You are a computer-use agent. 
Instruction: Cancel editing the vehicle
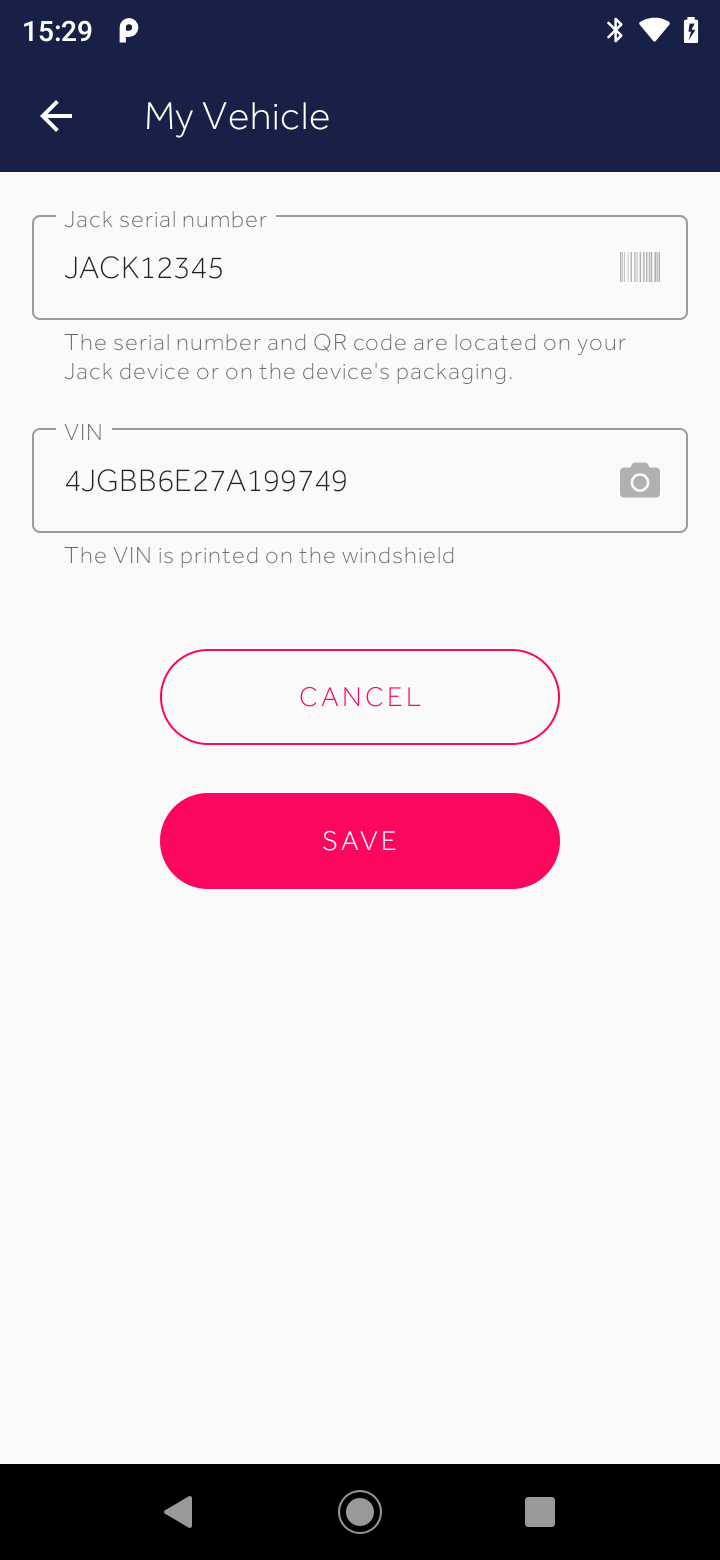coord(360,697)
